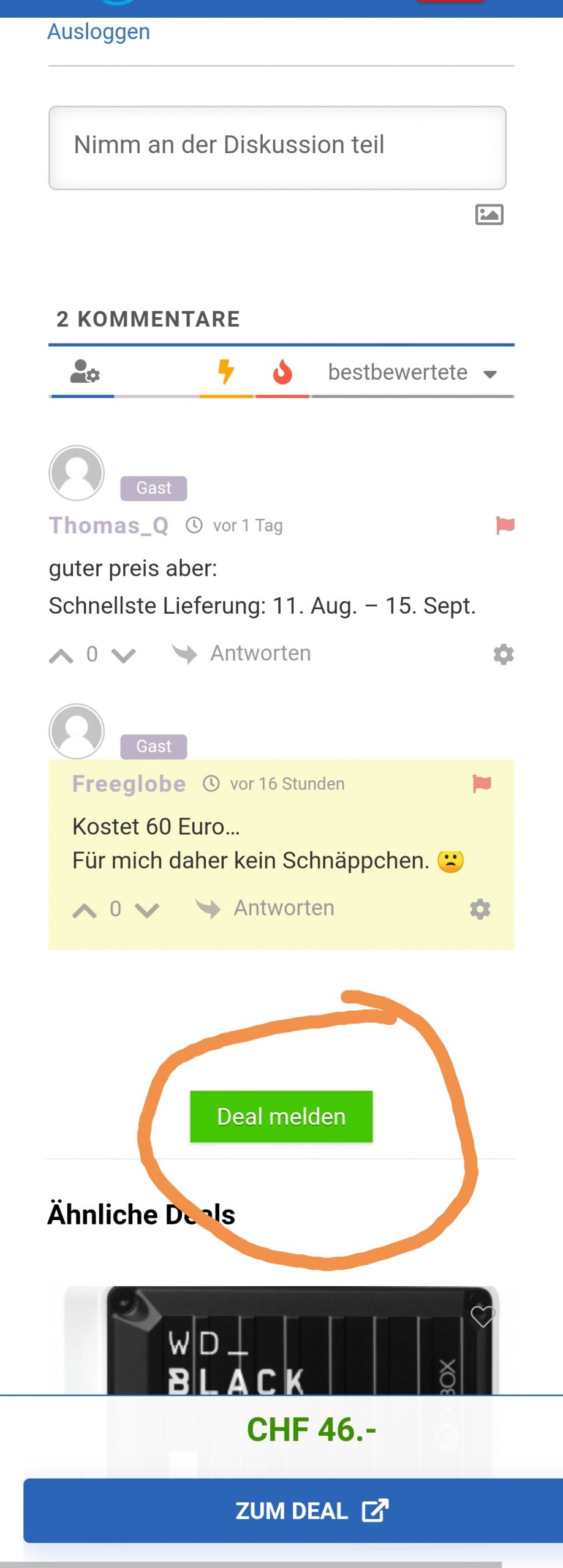Upvote Thomas_Q's comment
The width and height of the screenshot is (563, 1568).
[61, 655]
